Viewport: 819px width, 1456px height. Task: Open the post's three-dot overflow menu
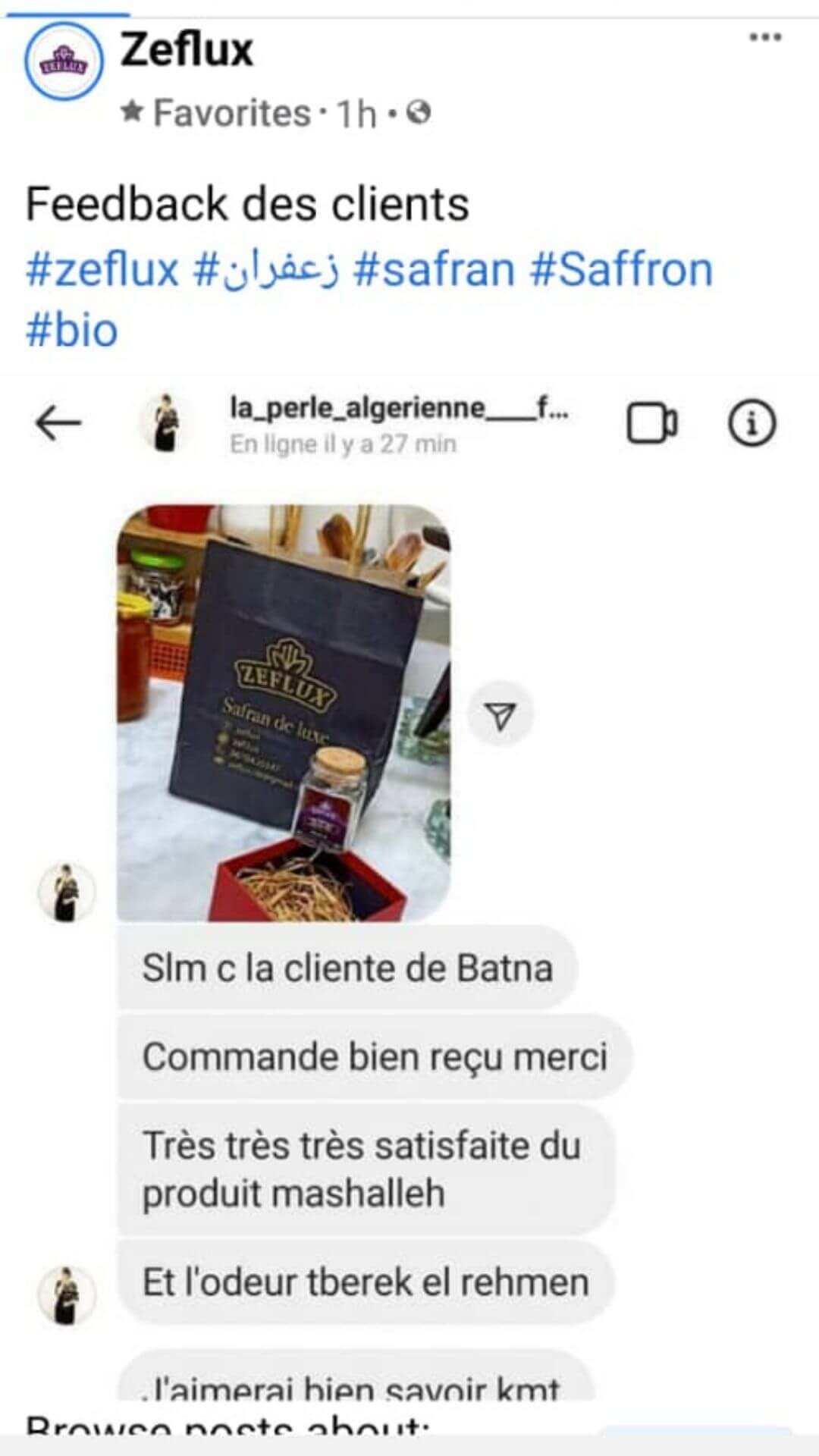point(764,37)
